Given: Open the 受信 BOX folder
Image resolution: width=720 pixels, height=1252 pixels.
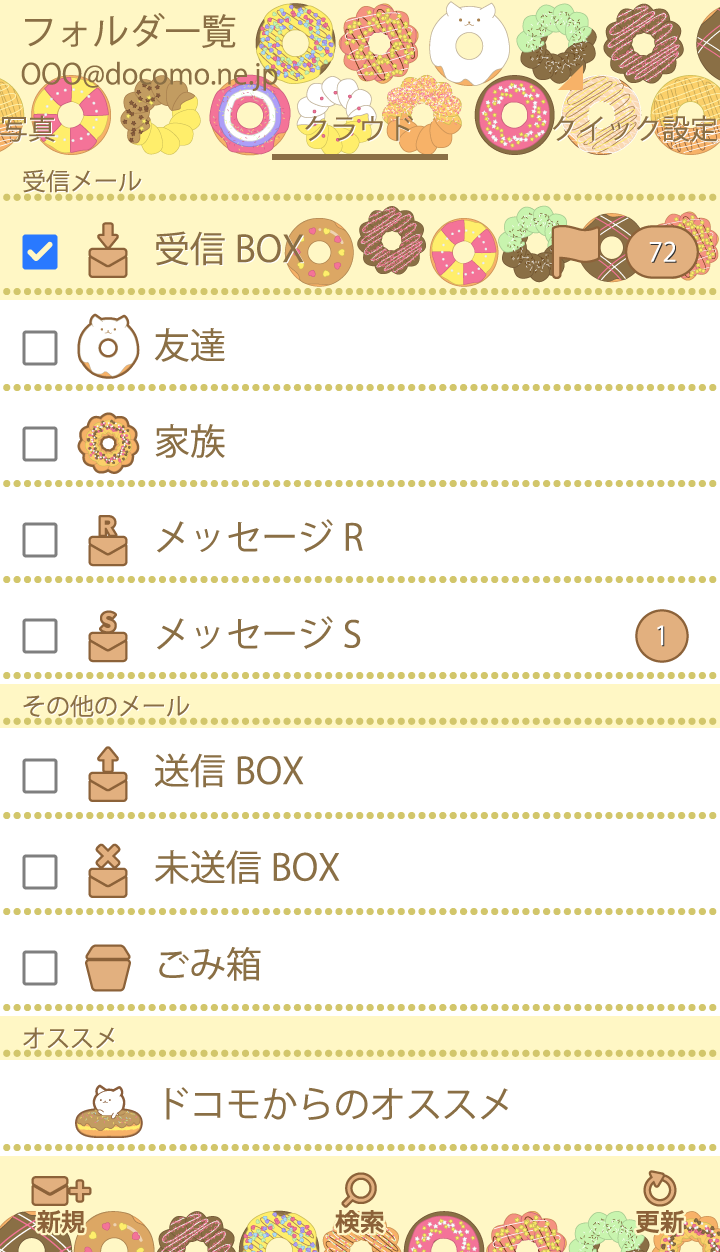Looking at the screenshot, I should point(230,250).
